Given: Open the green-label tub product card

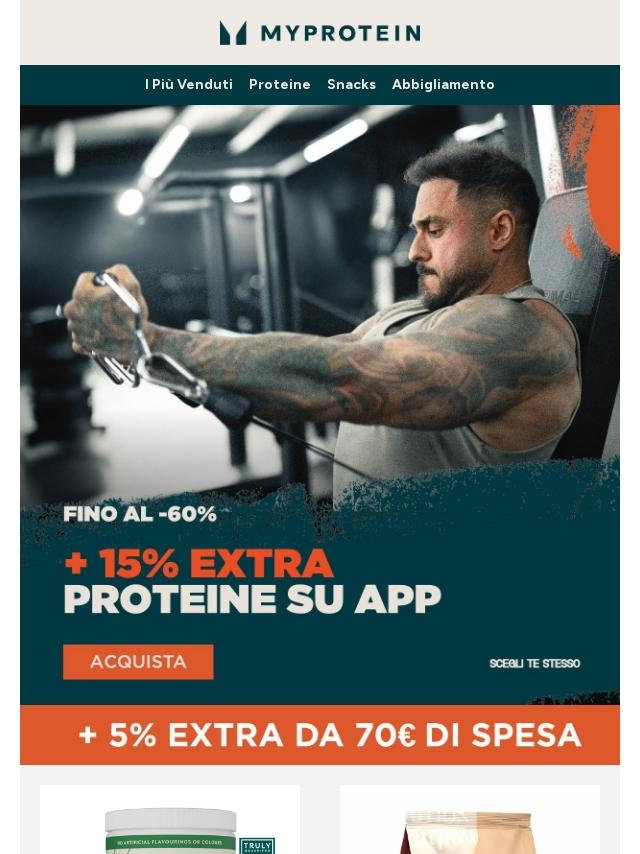Looking at the screenshot, I should (x=170, y=825).
